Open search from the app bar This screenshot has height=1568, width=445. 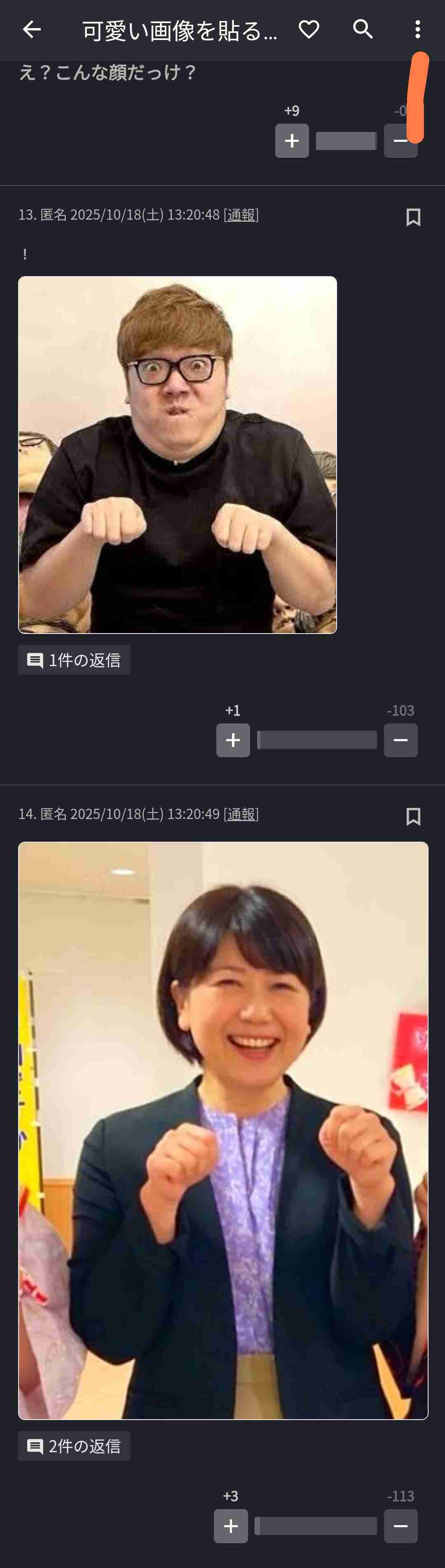[363, 29]
